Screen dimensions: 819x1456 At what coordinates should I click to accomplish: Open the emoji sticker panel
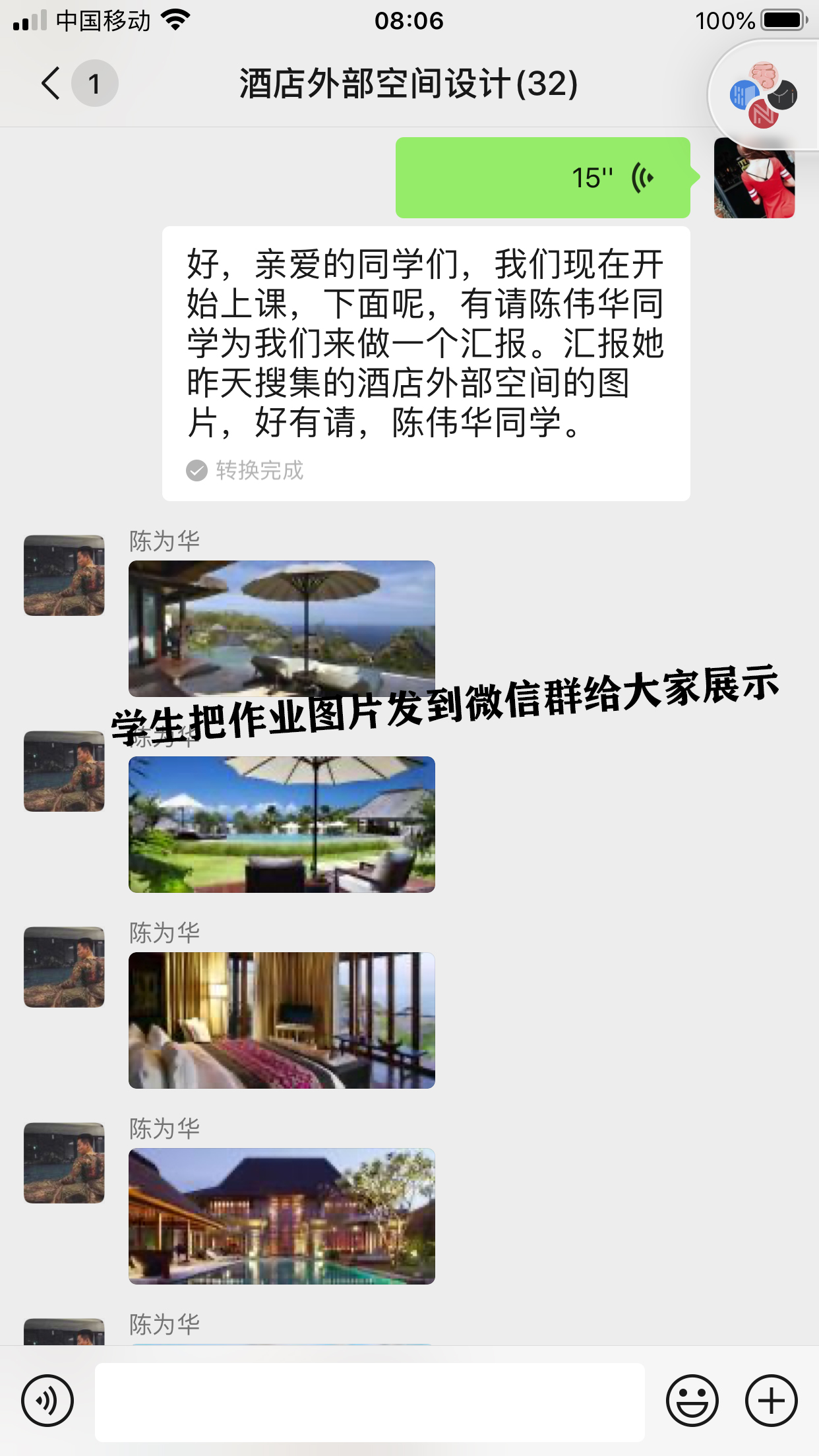click(692, 1401)
